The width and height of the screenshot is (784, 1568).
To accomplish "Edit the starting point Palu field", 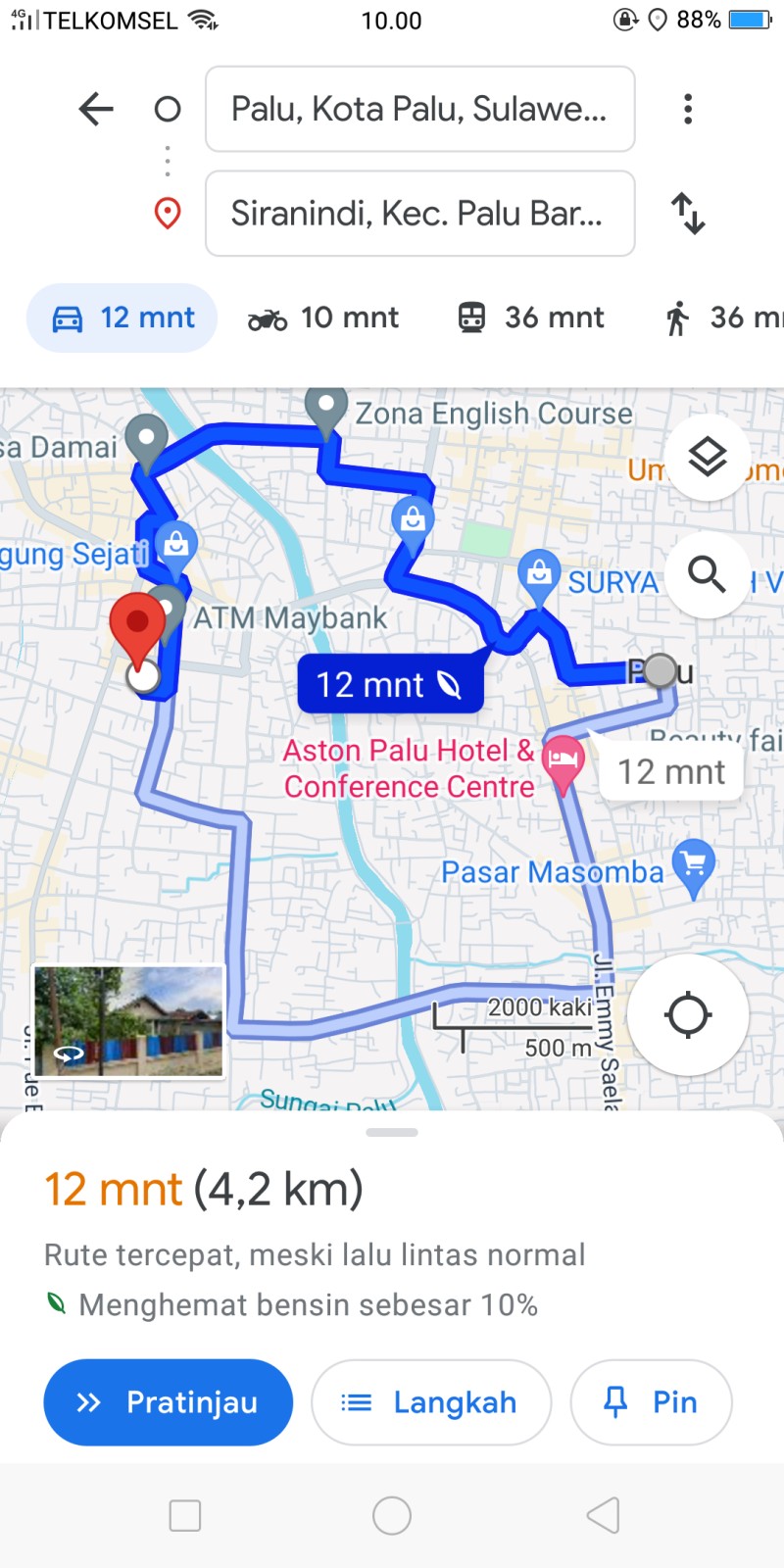I will pos(420,109).
